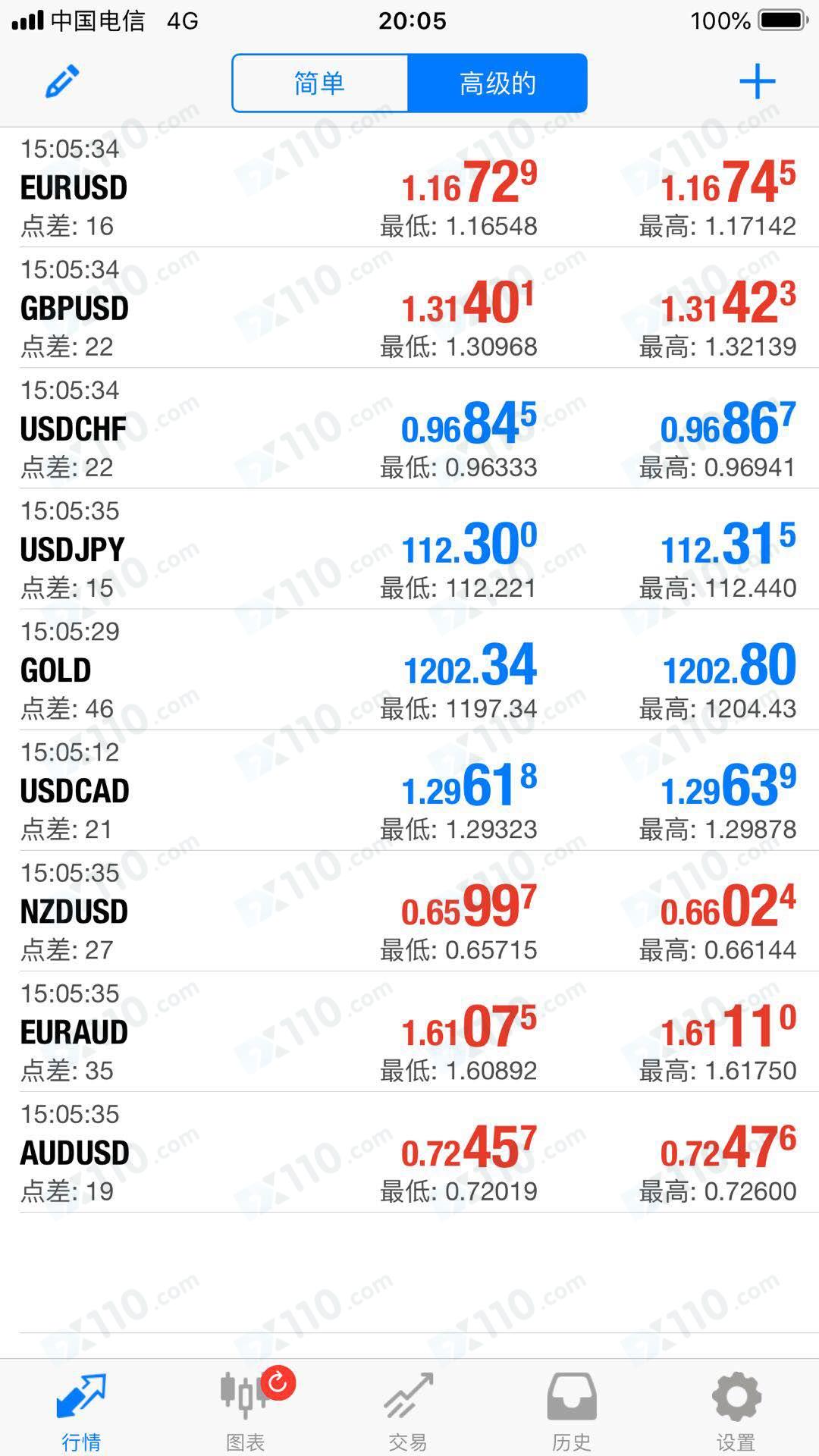Screen dimensions: 819x1456
Task: Tap the pencil edit icon
Action: [62, 82]
